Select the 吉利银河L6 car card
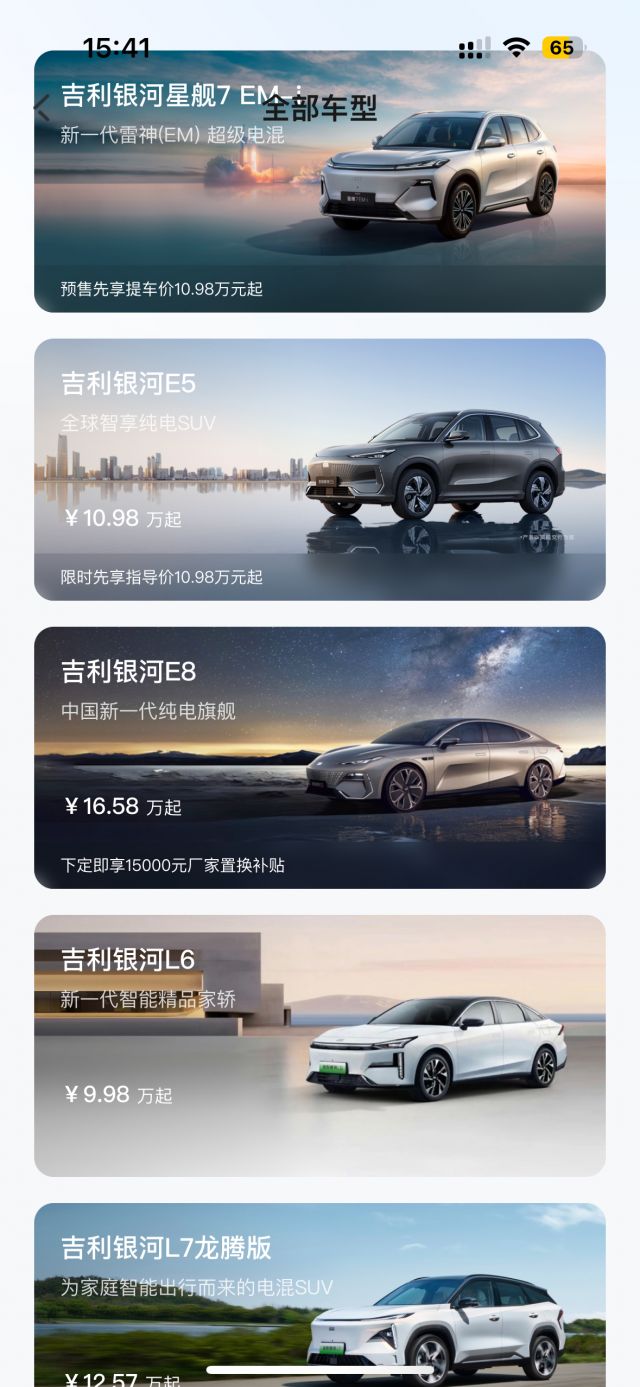The image size is (640, 1387). (320, 1045)
